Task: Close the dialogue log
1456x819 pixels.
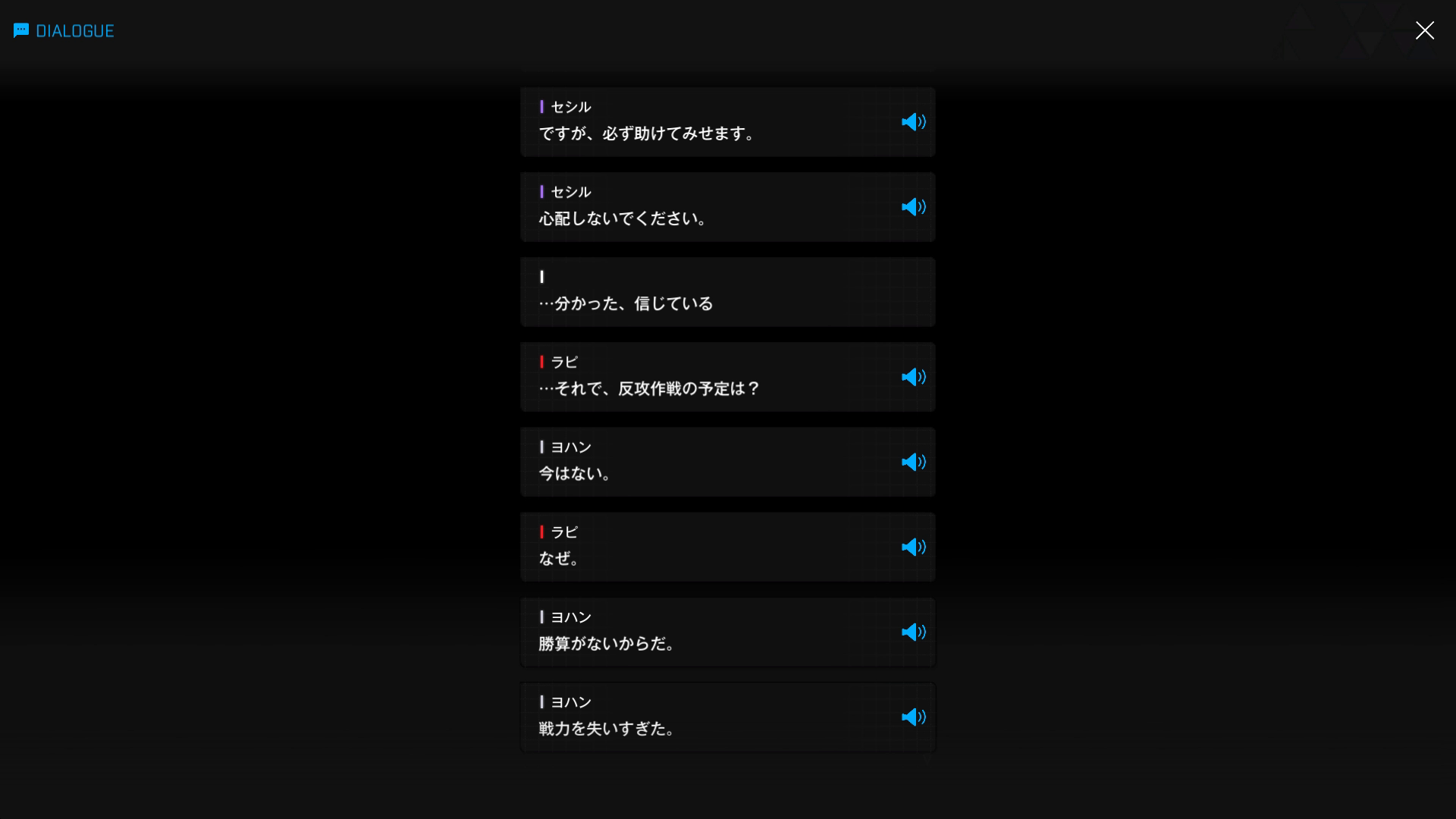Action: click(x=1424, y=30)
